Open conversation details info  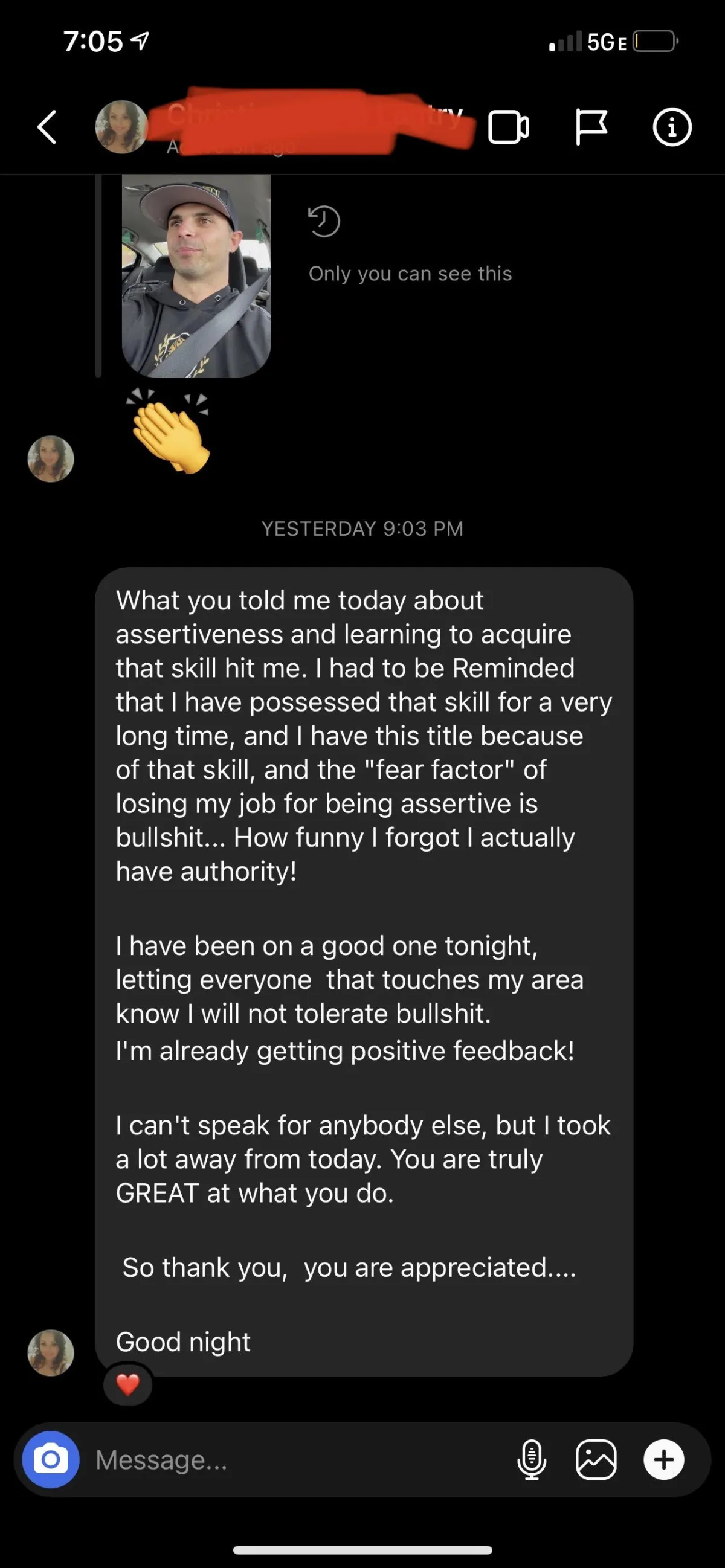tap(672, 127)
